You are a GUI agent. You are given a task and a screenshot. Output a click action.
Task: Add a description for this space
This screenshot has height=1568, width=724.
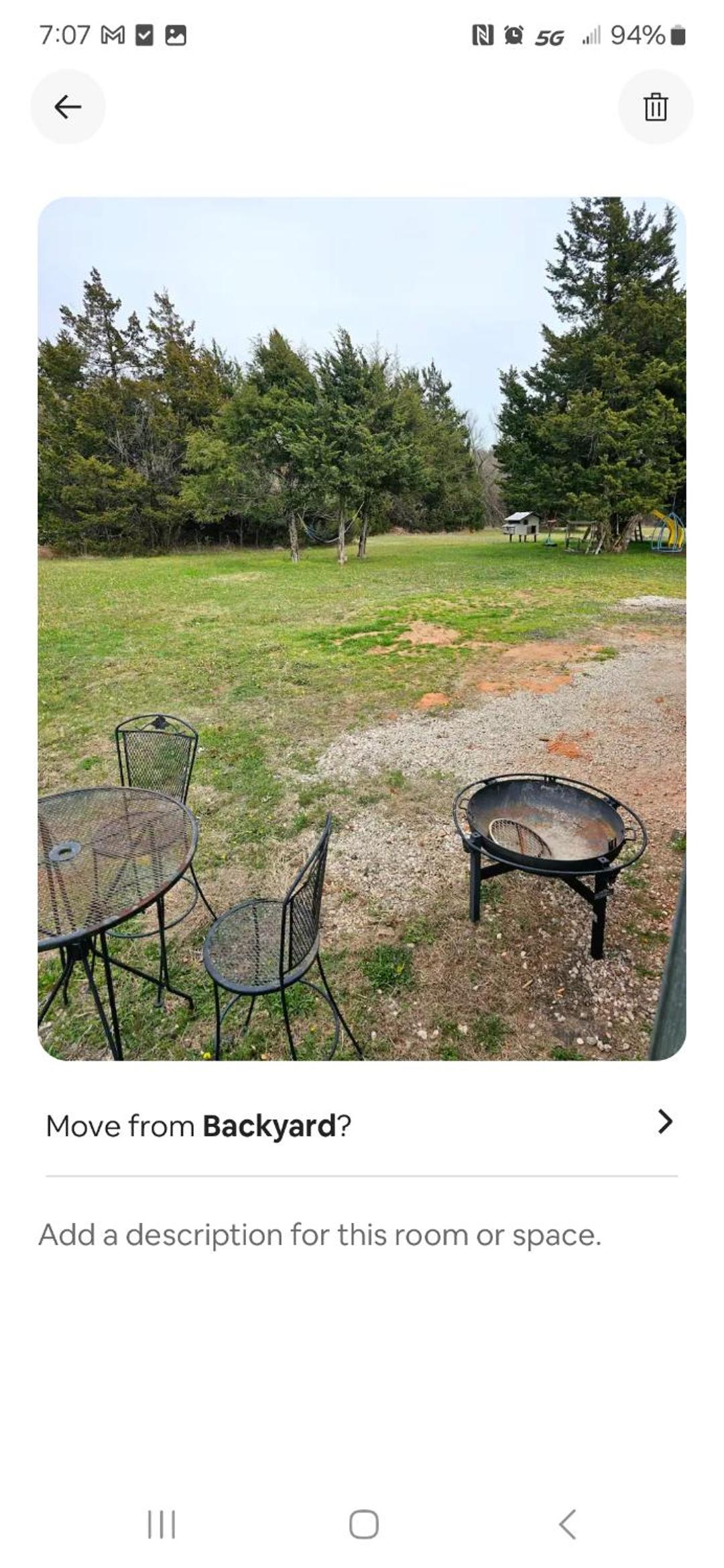[x=320, y=1234]
